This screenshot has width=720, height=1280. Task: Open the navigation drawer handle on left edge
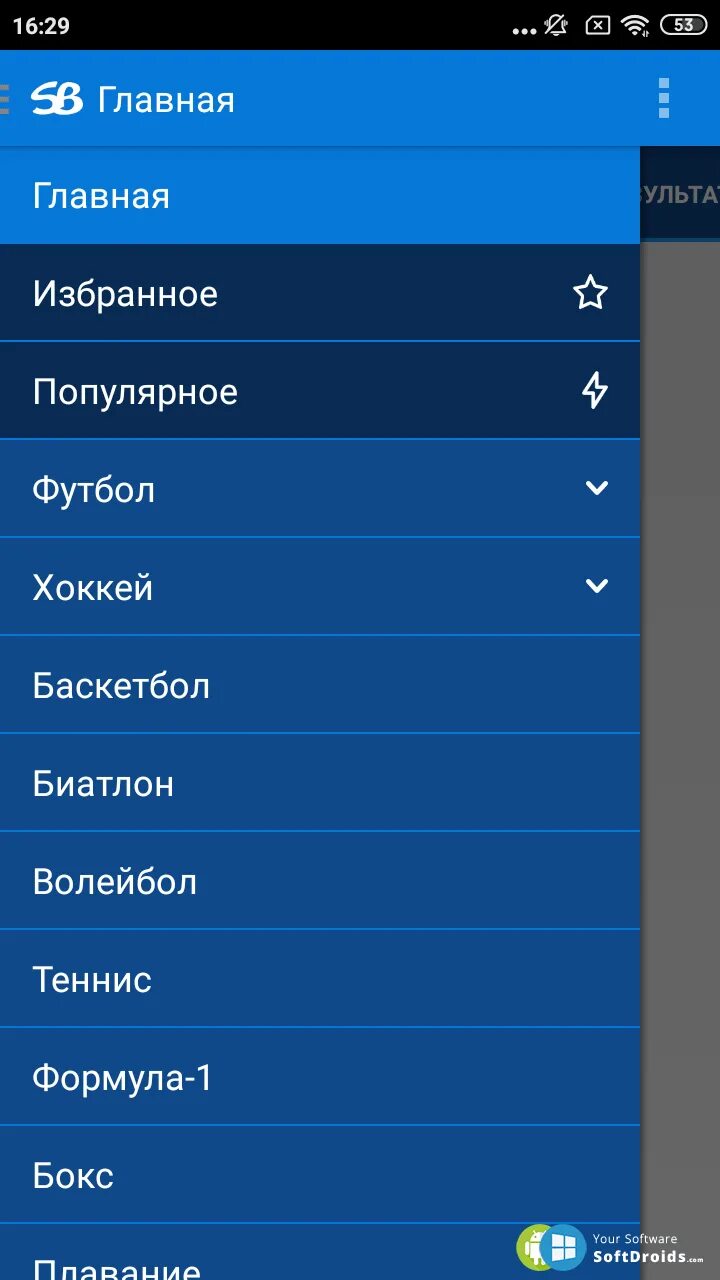point(5,98)
